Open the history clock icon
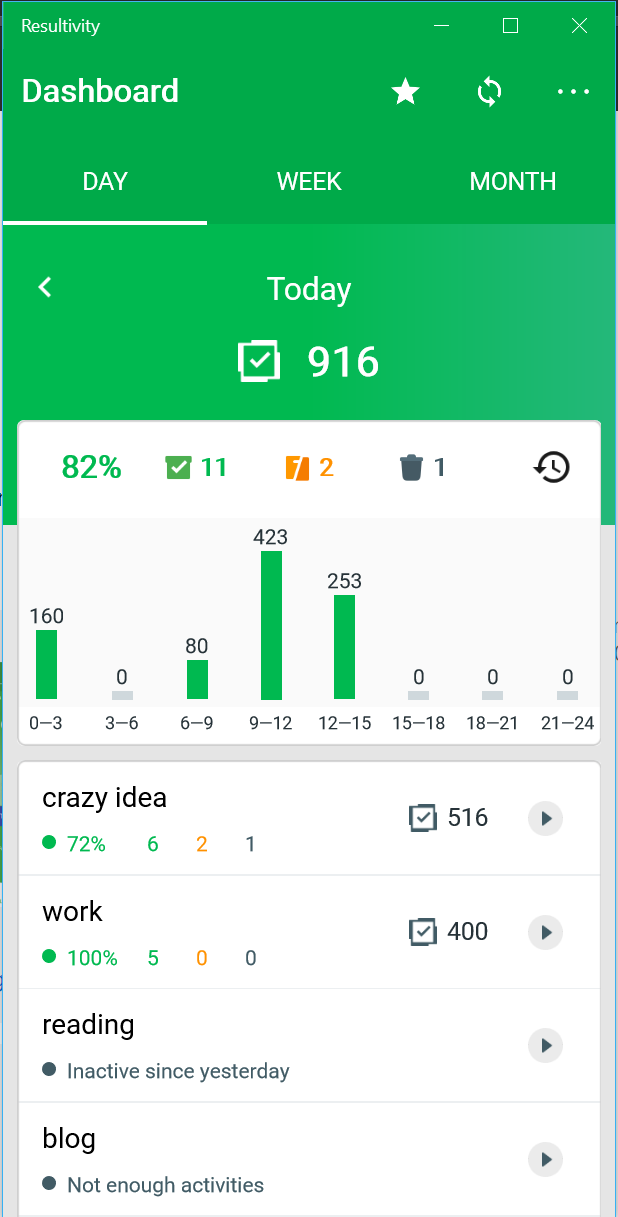The height and width of the screenshot is (1217, 618). point(552,467)
